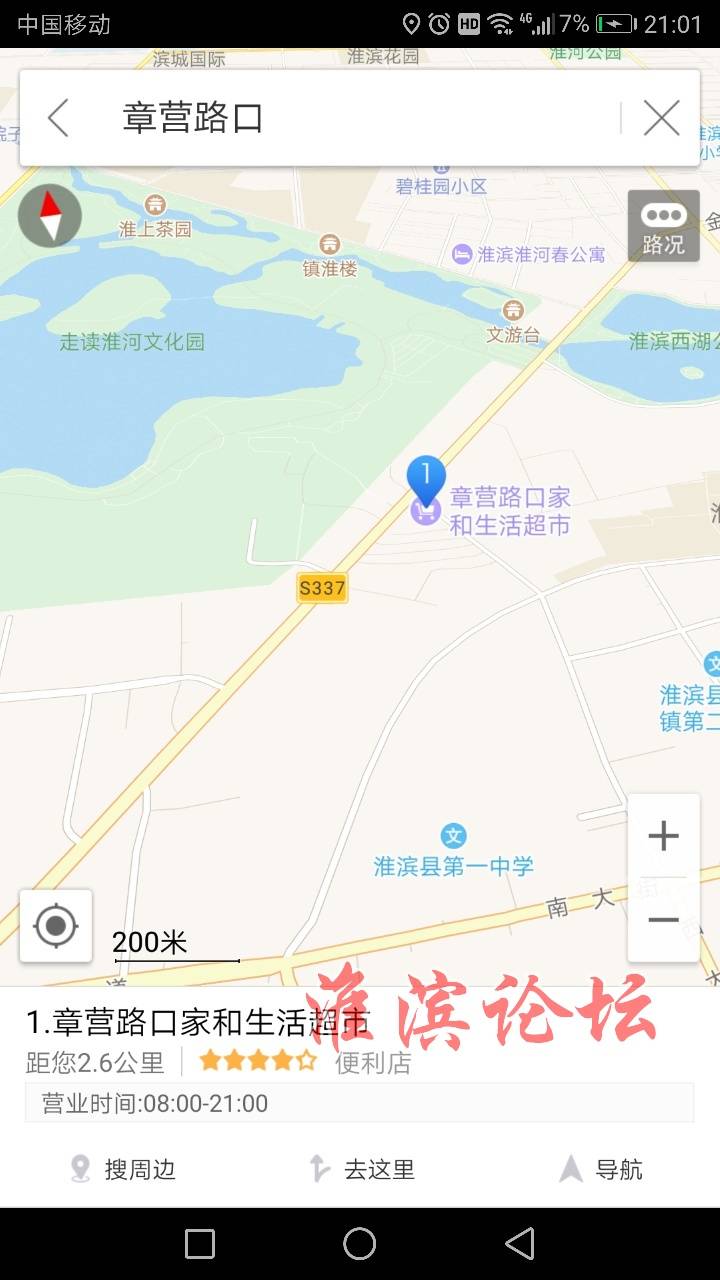Clear the search with the X icon
The image size is (720, 1280).
[x=661, y=118]
